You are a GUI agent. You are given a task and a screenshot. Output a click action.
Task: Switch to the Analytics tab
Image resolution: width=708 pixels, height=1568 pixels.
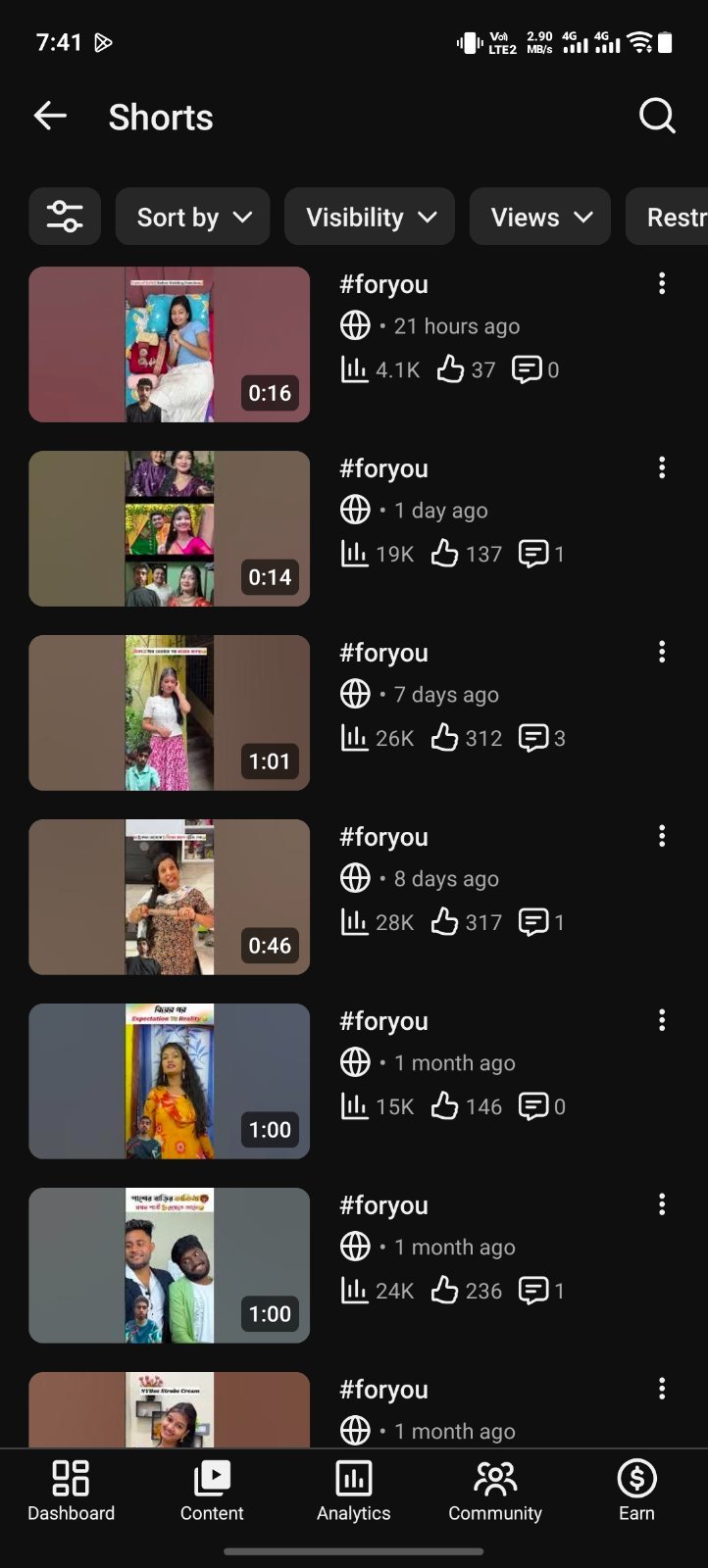pyautogui.click(x=354, y=1491)
